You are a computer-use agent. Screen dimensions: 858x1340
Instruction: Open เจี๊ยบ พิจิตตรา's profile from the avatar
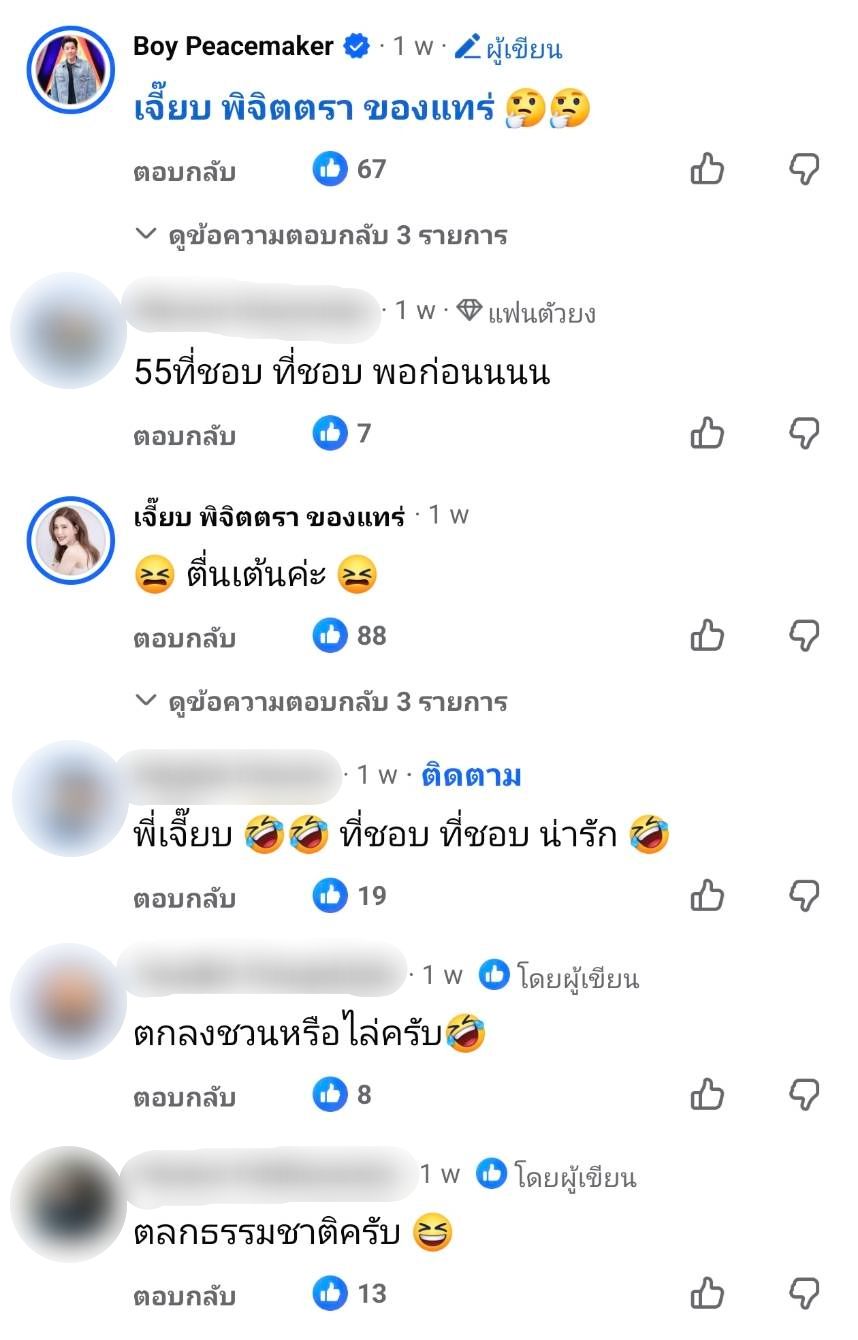click(69, 540)
